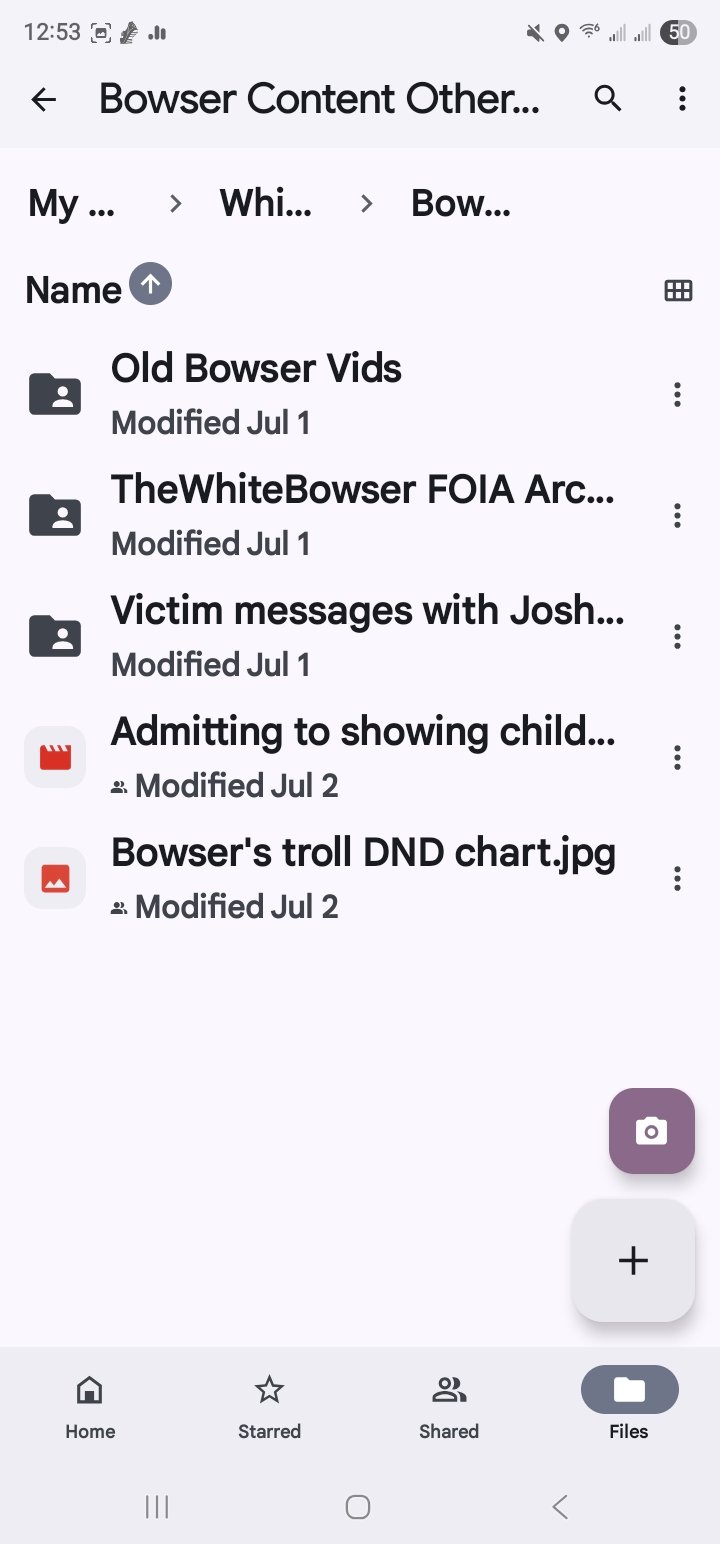This screenshot has width=720, height=1544.
Task: Open Victim messages with Josh… folder
Action: [330, 636]
